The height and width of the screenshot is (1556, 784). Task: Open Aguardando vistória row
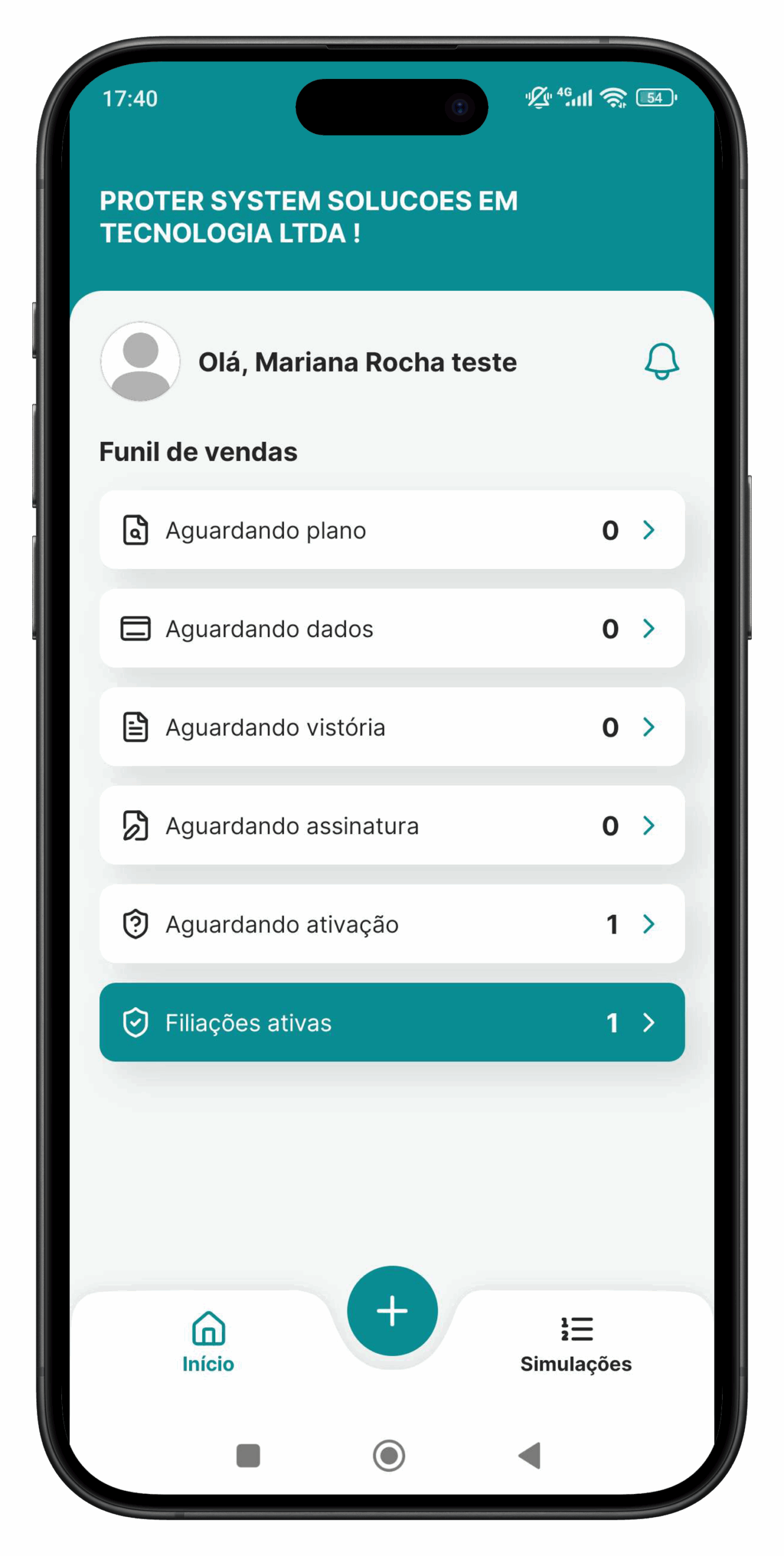click(392, 727)
